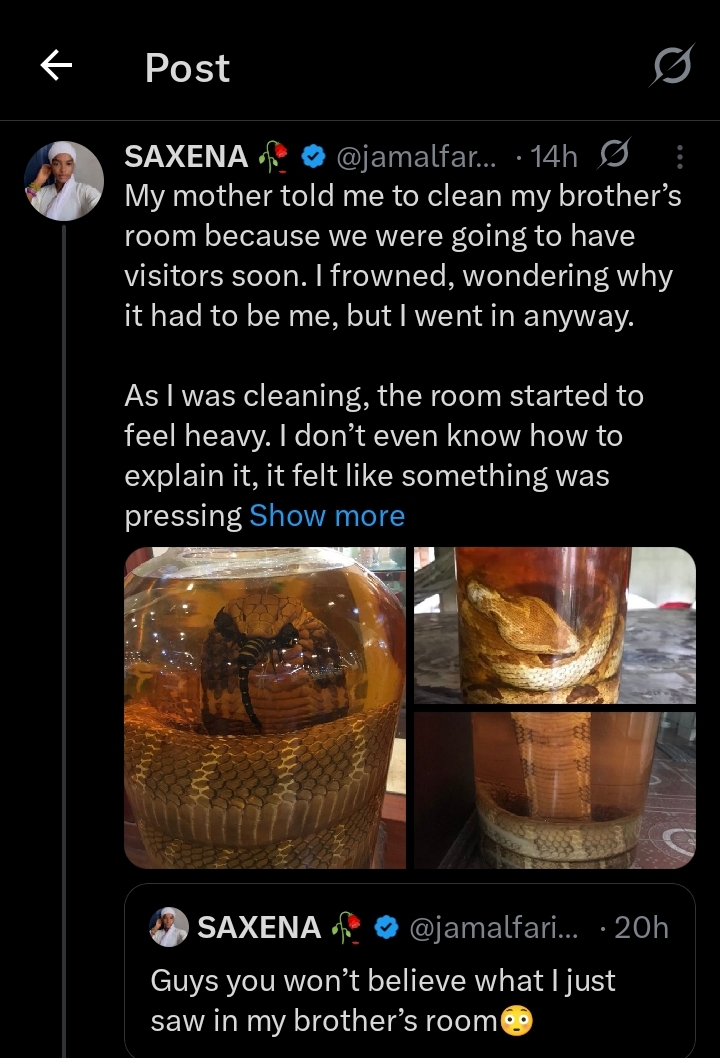Go back using the arrow
This screenshot has width=720, height=1058.
tap(57, 67)
